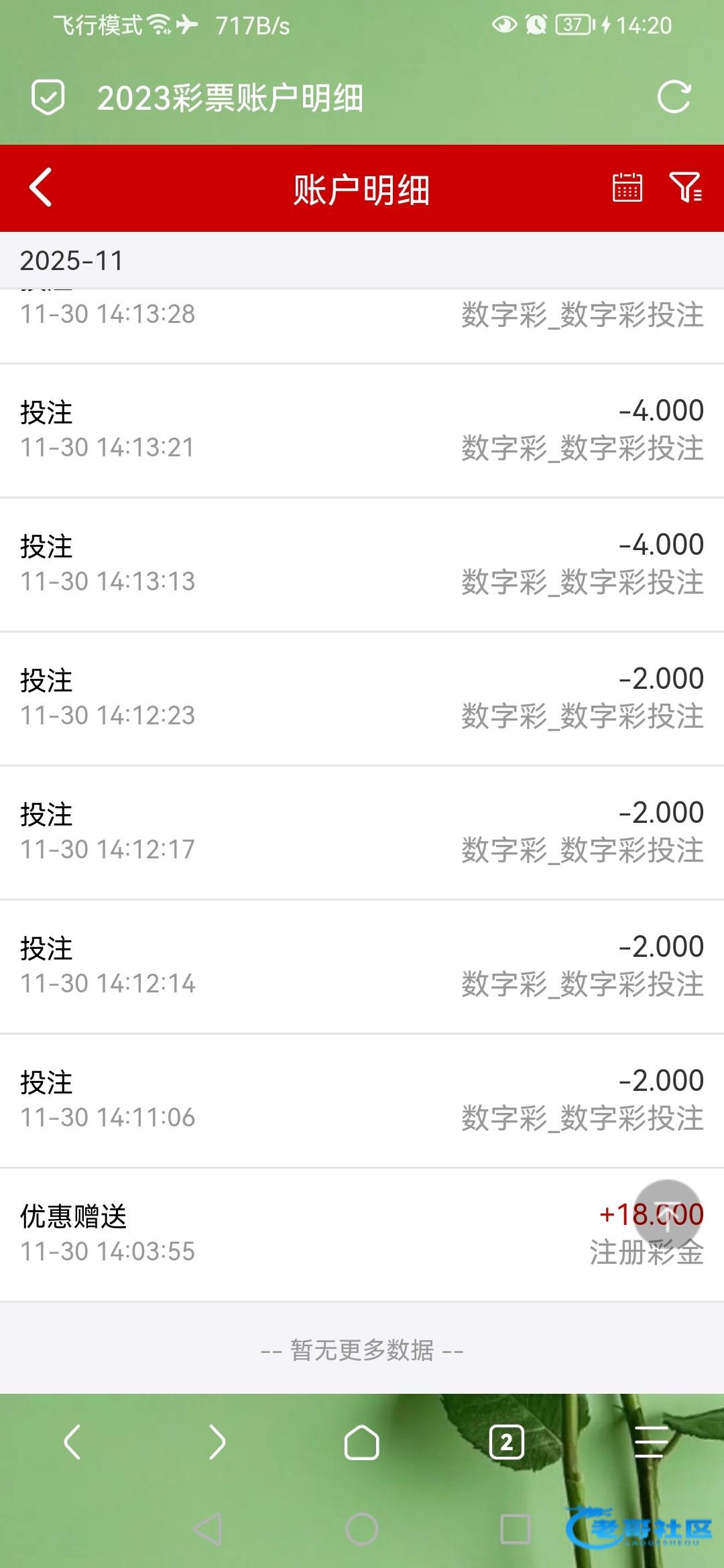Reload the page with the refresh icon
This screenshot has width=724, height=1568.
pyautogui.click(x=673, y=98)
